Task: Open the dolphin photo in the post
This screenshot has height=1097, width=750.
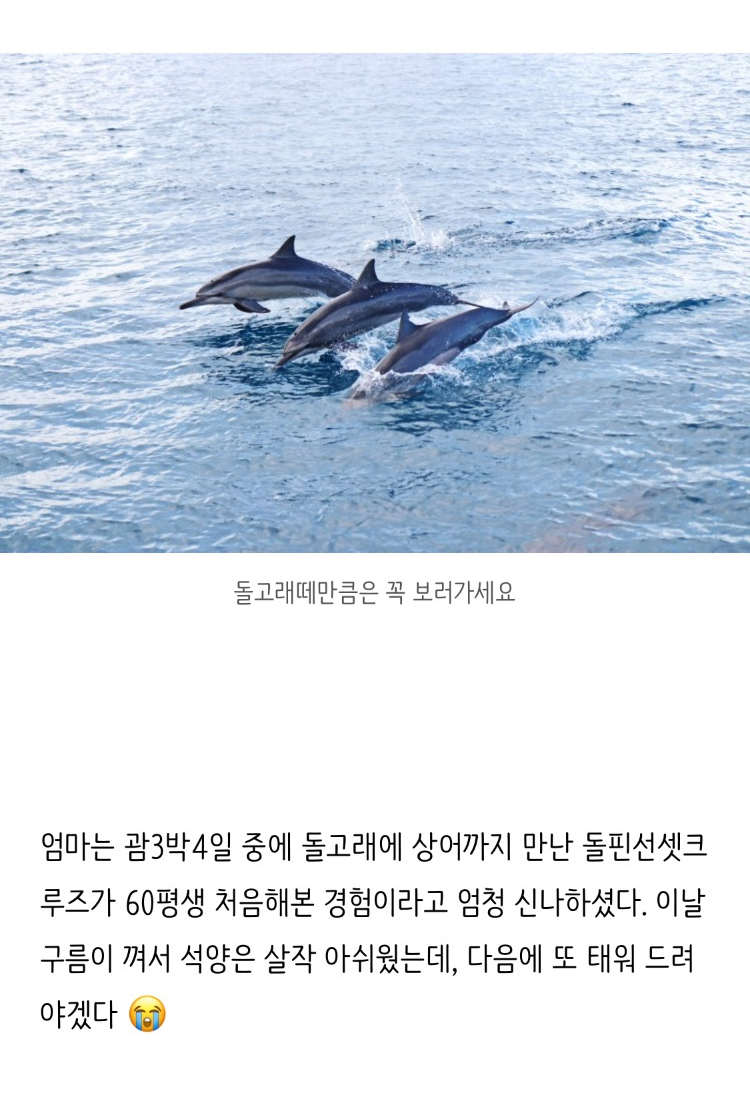Action: [375, 302]
